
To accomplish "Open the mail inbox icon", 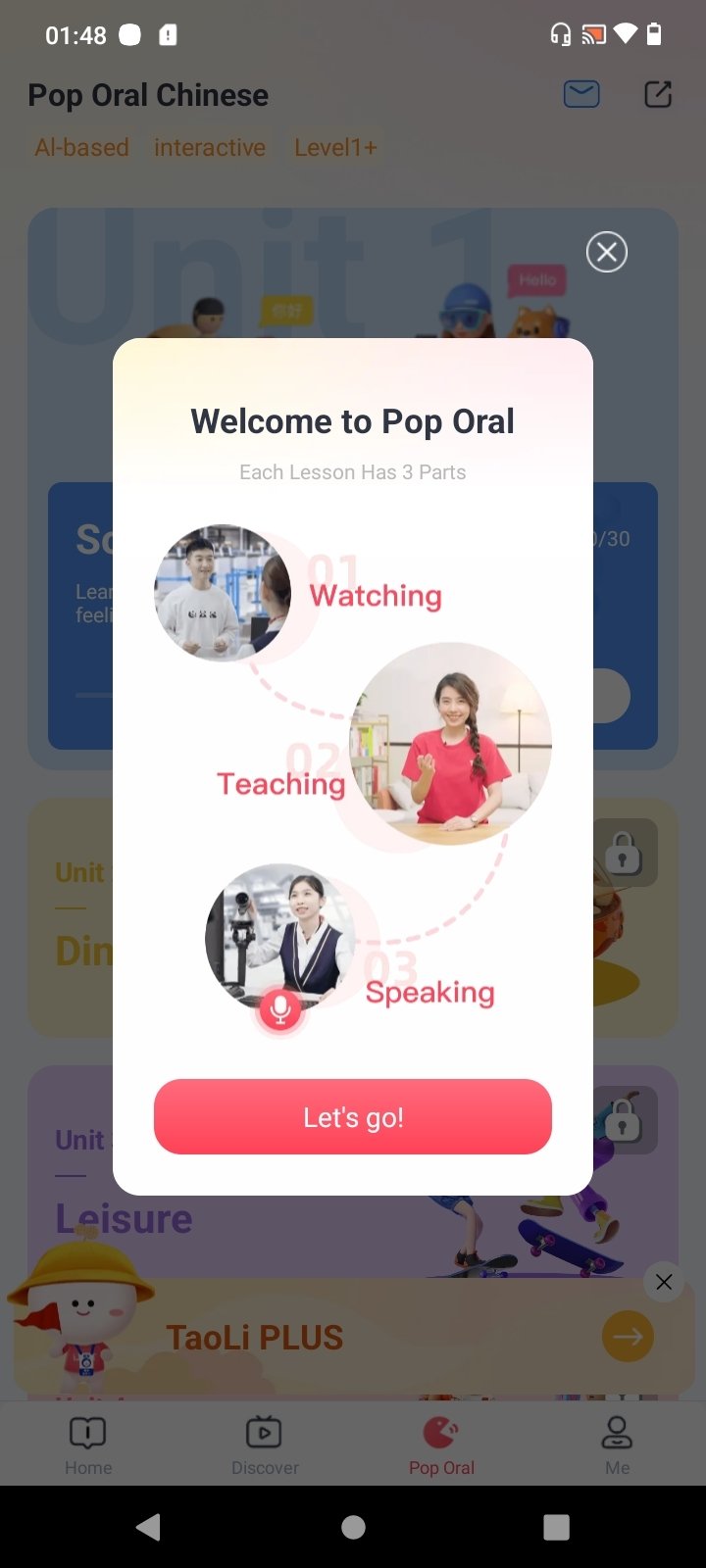I will [581, 94].
